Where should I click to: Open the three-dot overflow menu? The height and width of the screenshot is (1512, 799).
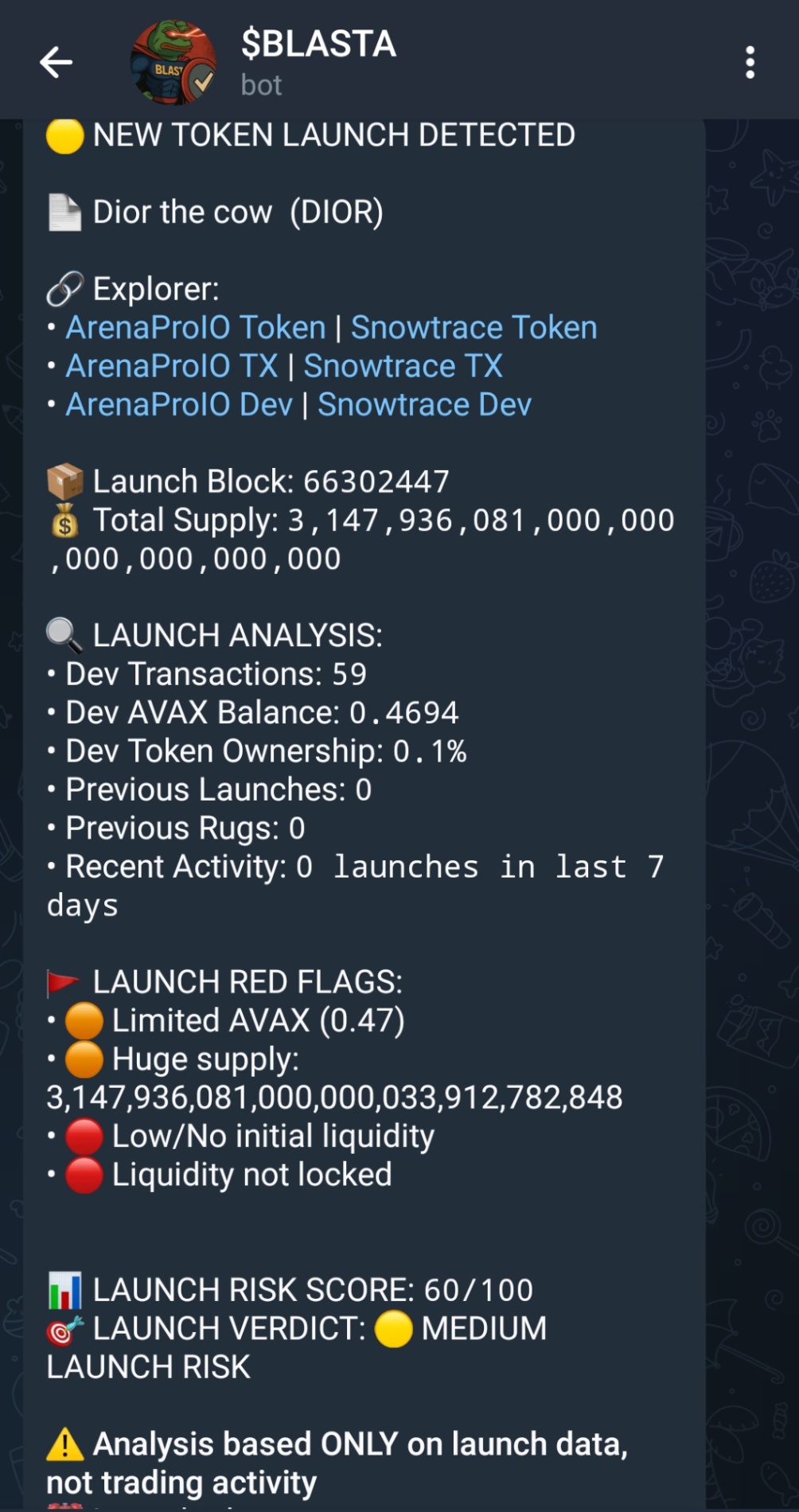pos(750,62)
